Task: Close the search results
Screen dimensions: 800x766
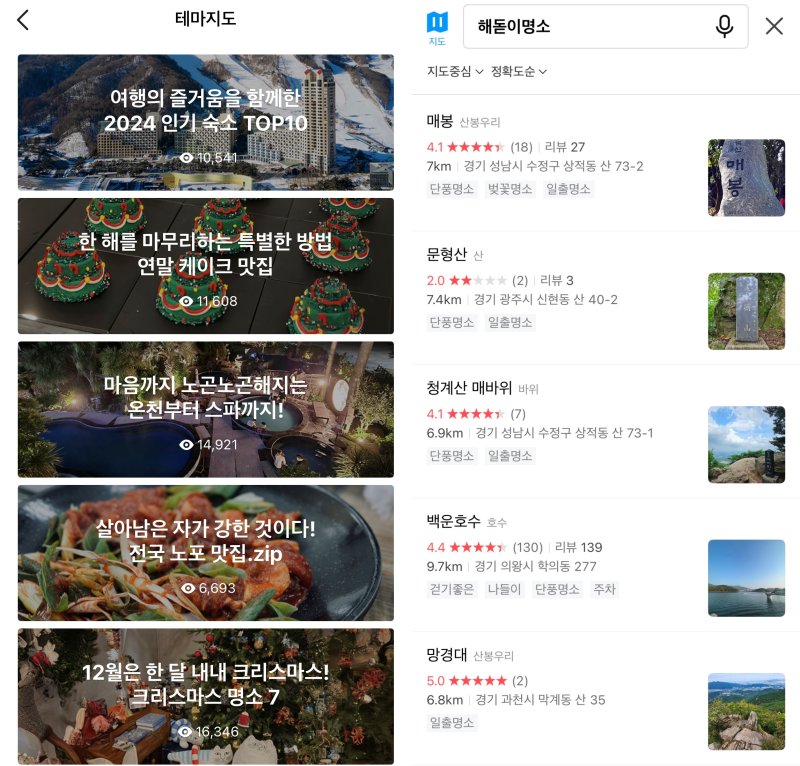Action: pos(774,26)
